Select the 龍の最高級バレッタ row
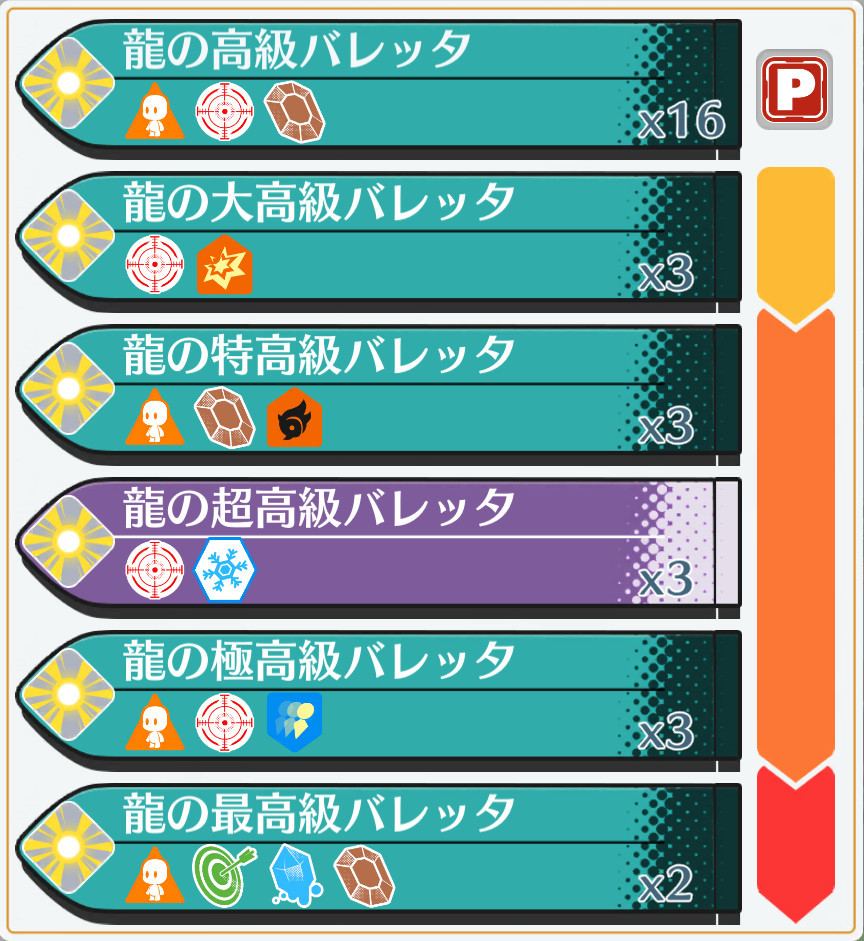 pyautogui.click(x=380, y=849)
